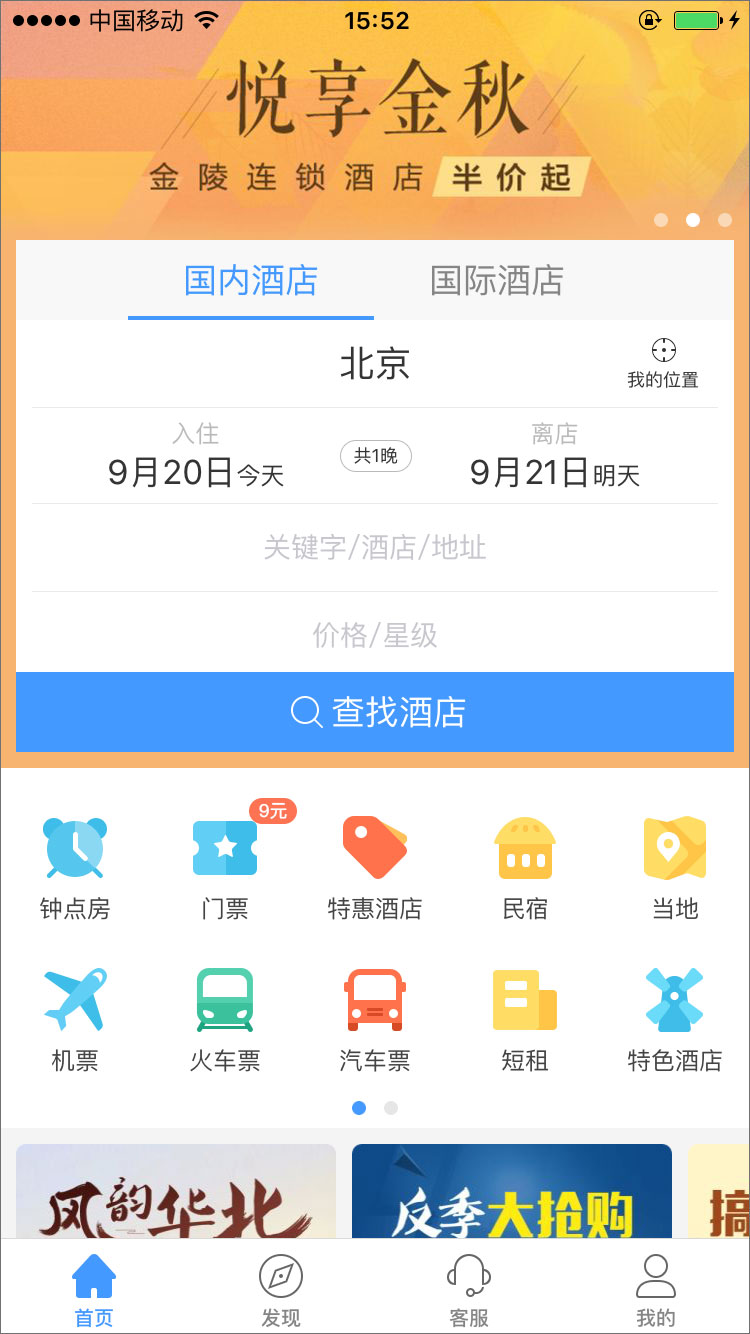Image resolution: width=750 pixels, height=1334 pixels.
Task: Open 特惠酒店 deals
Action: 375,867
